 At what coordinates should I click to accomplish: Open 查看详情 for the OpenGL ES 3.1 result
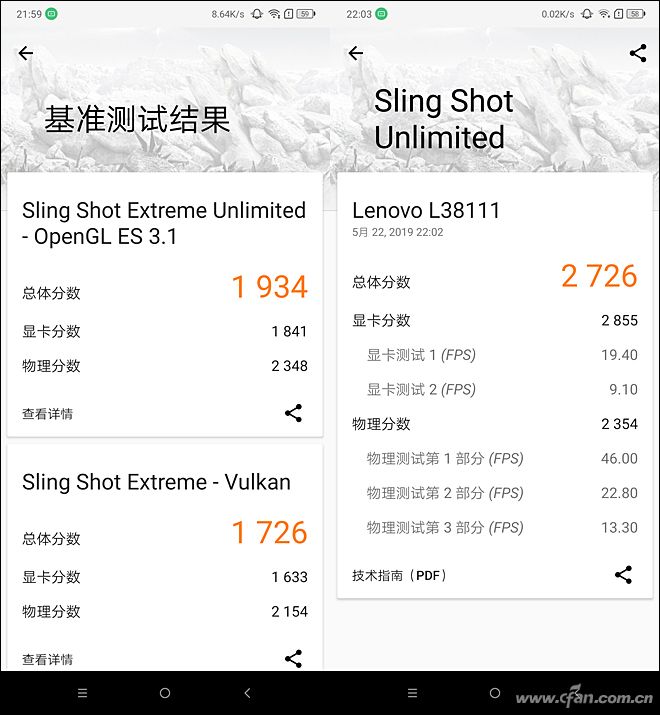pos(48,414)
